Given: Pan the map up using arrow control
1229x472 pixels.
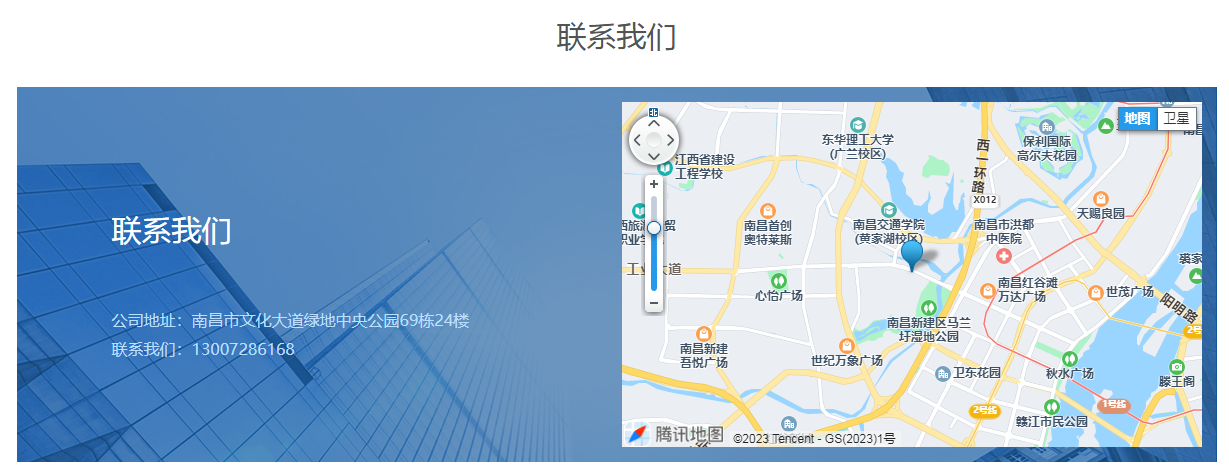Looking at the screenshot, I should pyautogui.click(x=654, y=124).
